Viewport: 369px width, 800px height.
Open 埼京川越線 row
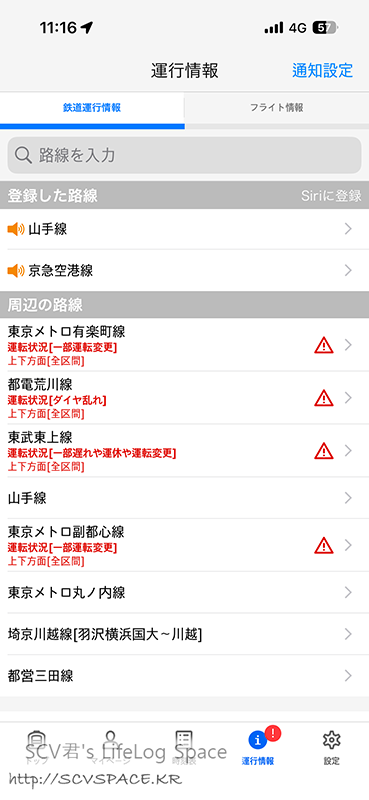point(184,634)
